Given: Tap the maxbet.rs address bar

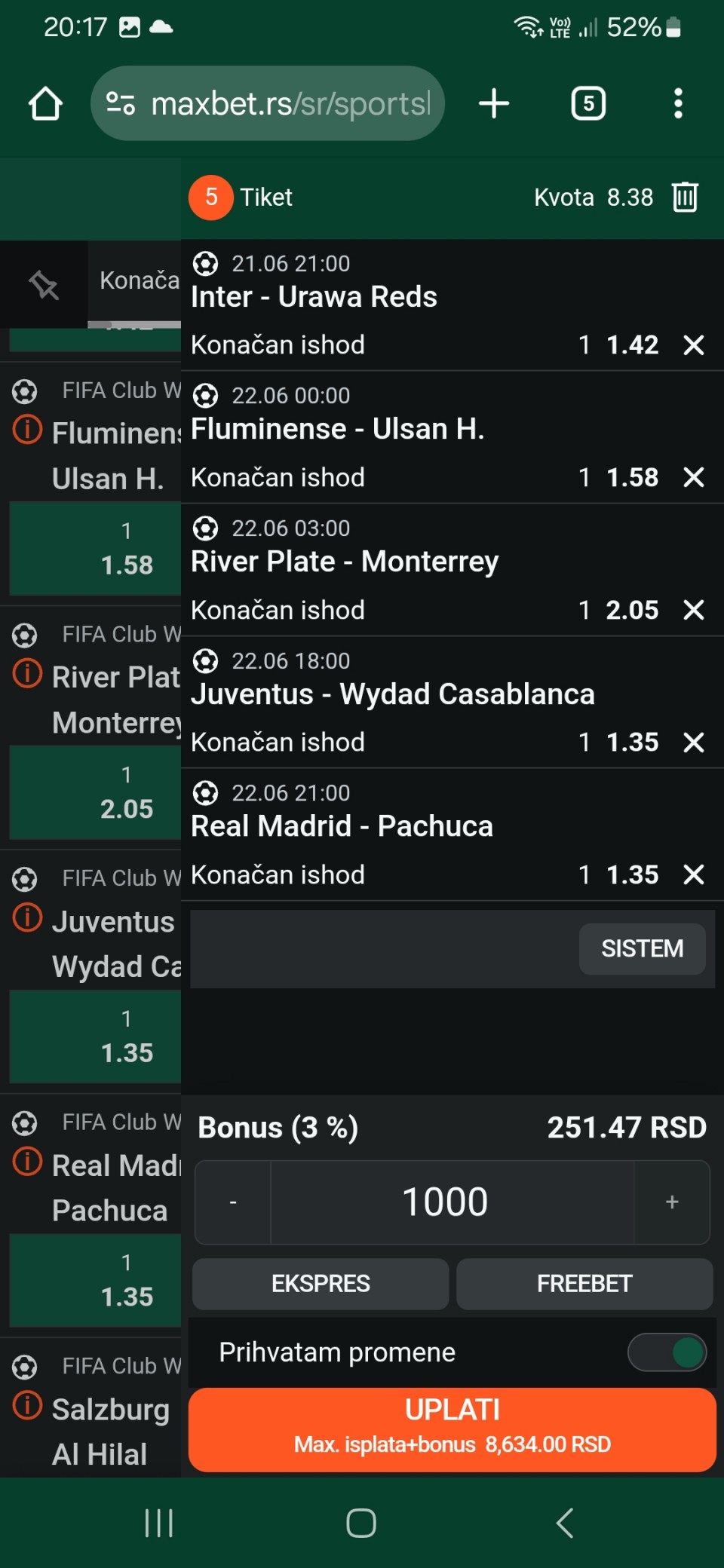Looking at the screenshot, I should (x=268, y=103).
